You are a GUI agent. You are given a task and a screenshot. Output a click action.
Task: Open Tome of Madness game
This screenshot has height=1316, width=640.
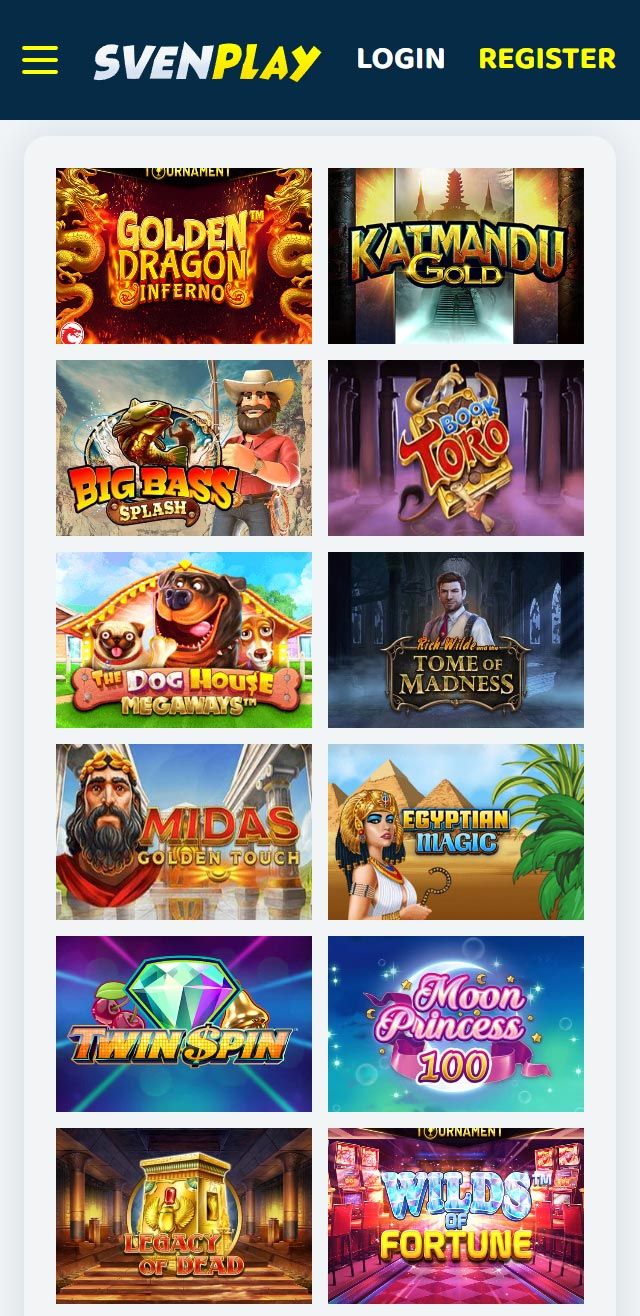[456, 640]
